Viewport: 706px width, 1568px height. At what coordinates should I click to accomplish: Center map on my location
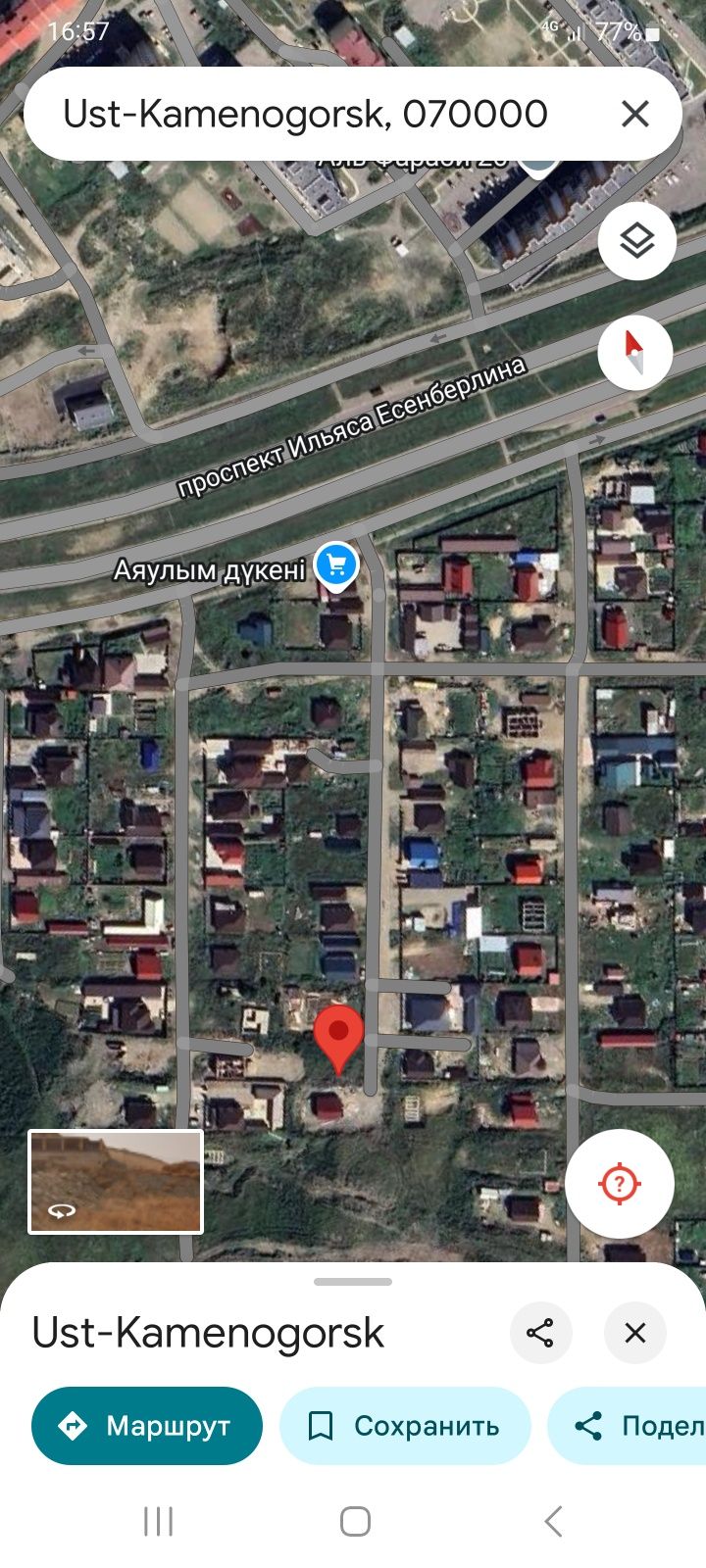click(x=619, y=1183)
